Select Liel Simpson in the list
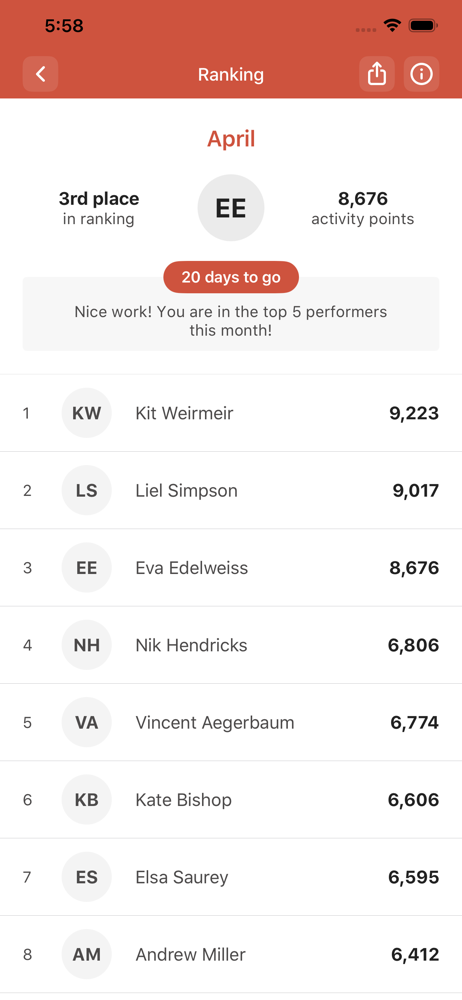Image resolution: width=462 pixels, height=1000 pixels. 231,490
